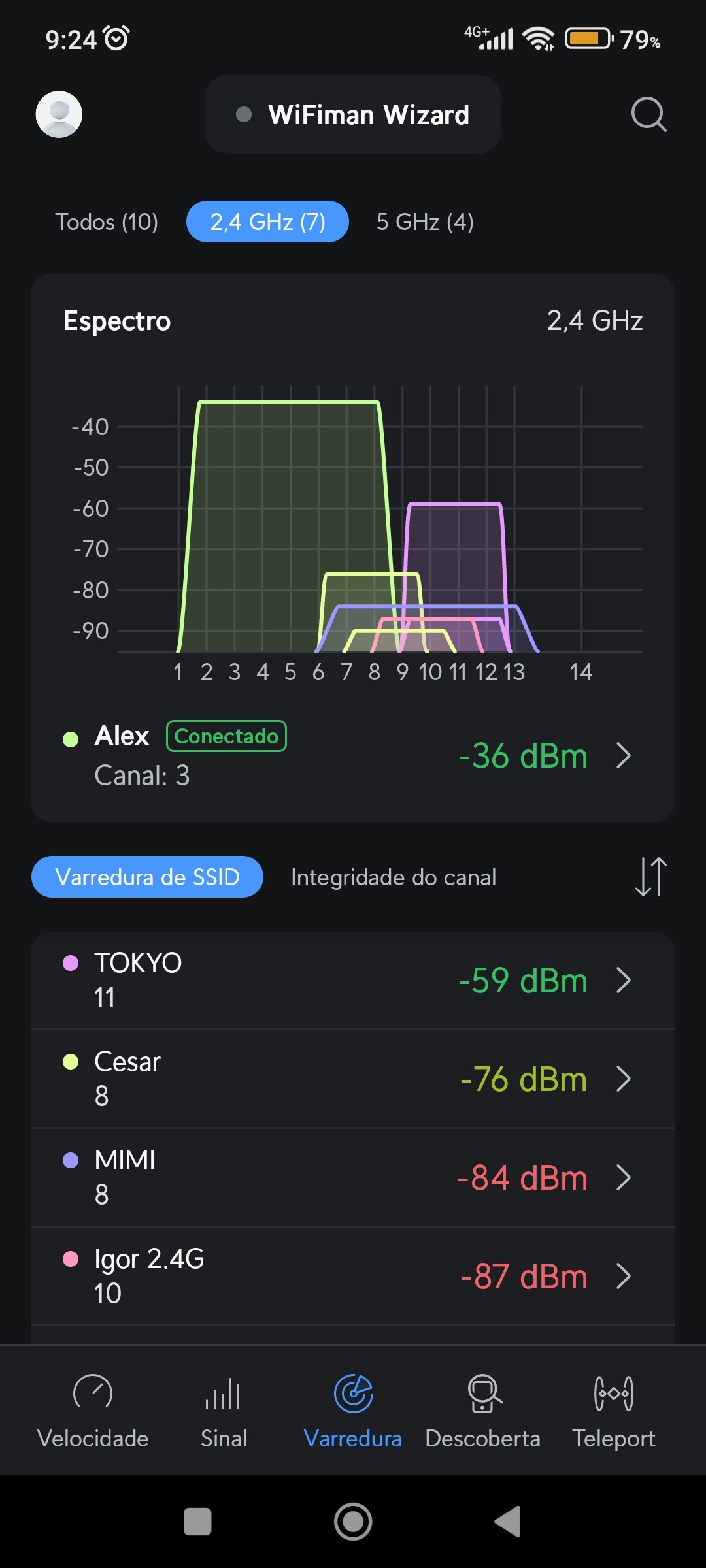Select the 2,4 GHz (7) filter
Viewport: 706px width, 1568px height.
(267, 222)
